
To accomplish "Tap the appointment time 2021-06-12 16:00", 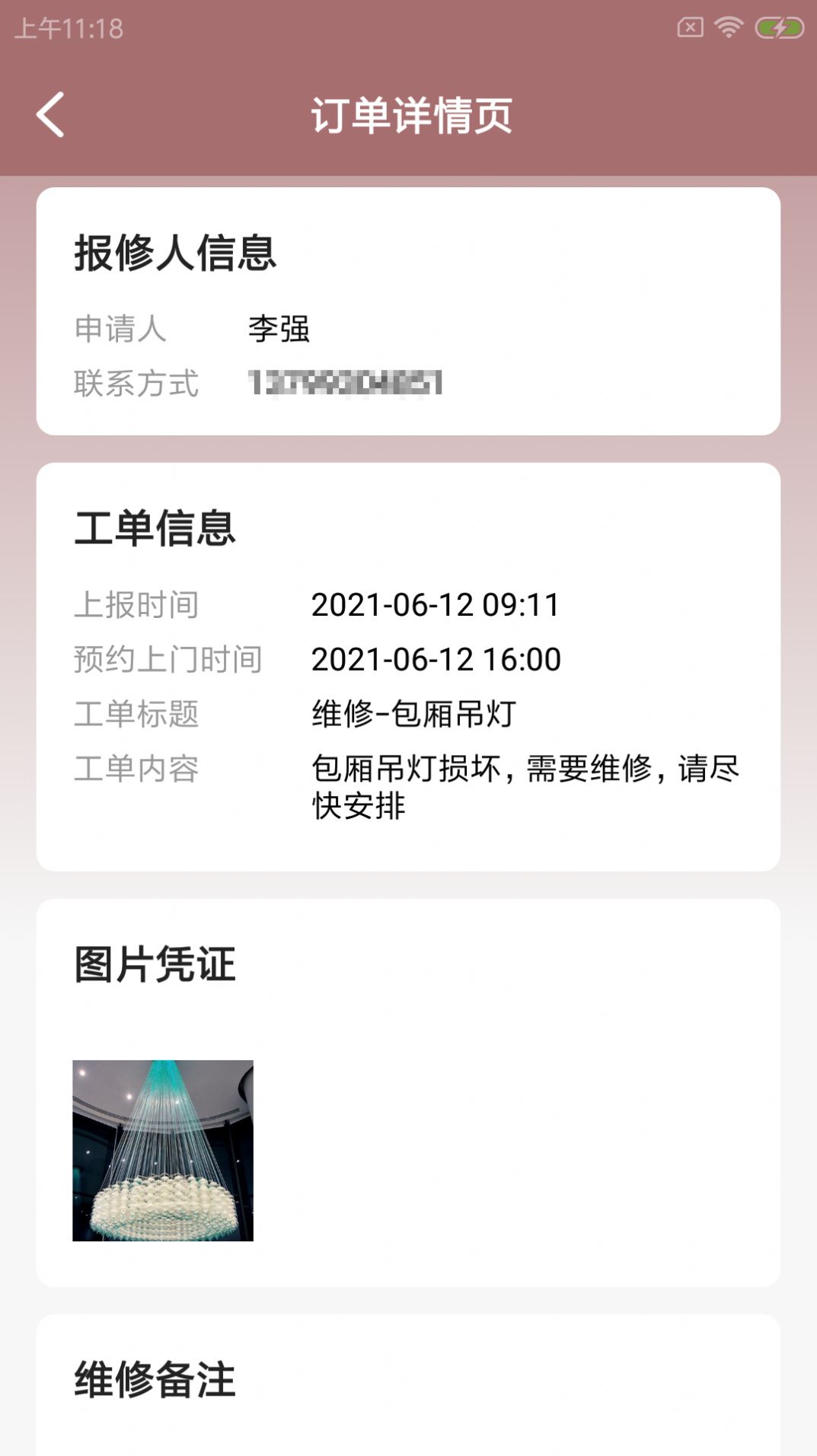I will pyautogui.click(x=436, y=659).
